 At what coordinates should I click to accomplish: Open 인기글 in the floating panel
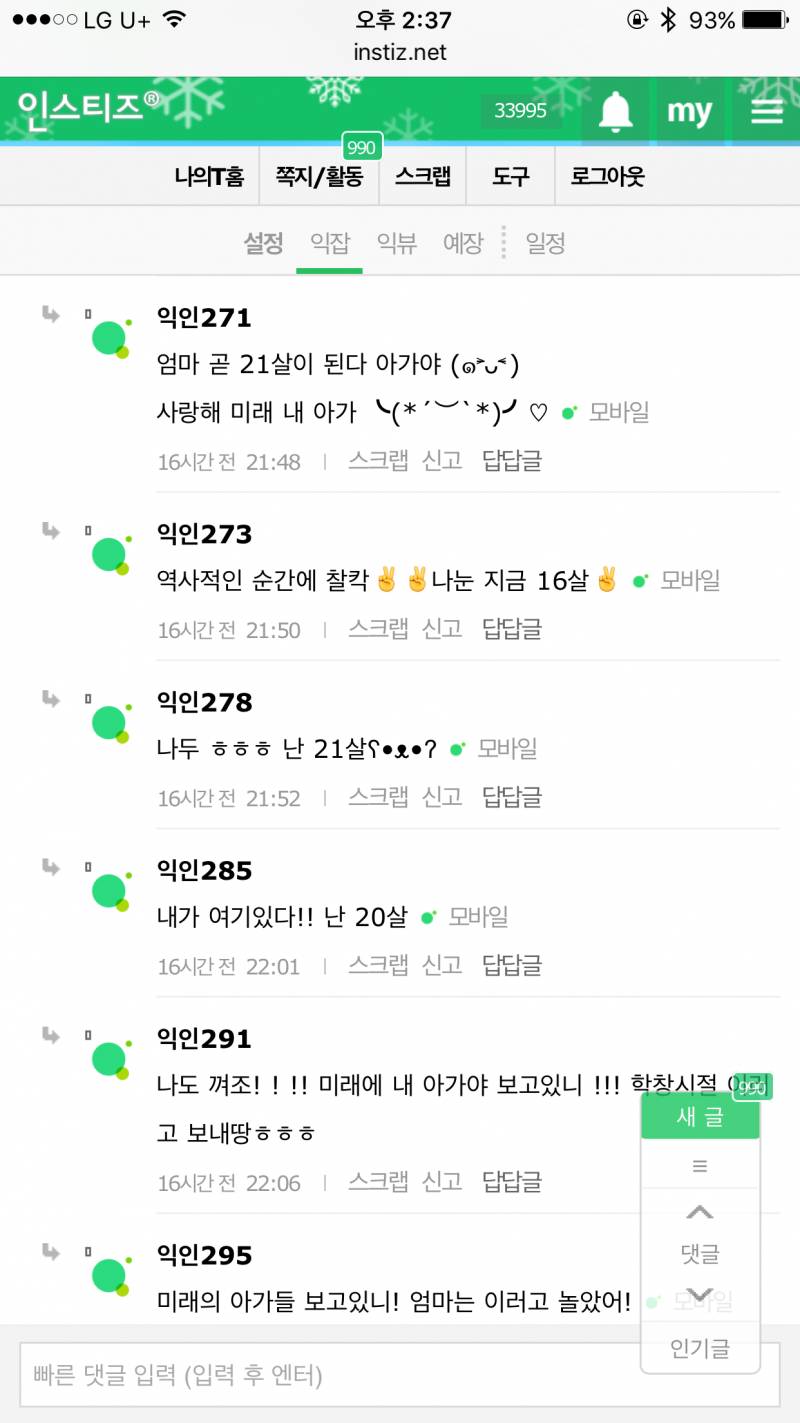point(699,1348)
